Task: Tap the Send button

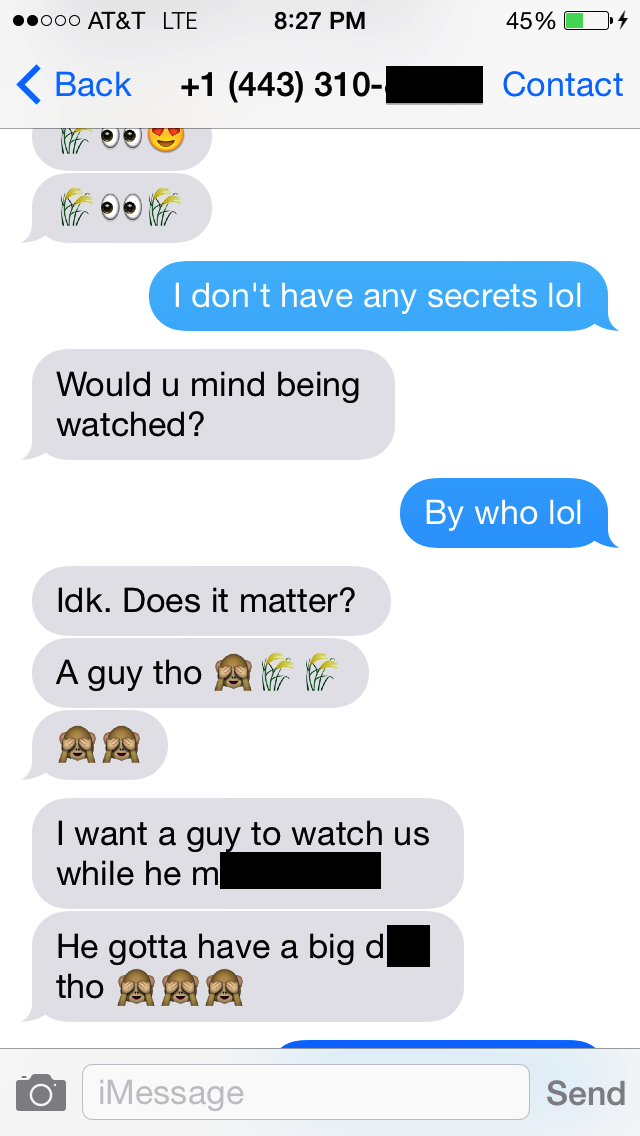Action: coord(585,1093)
